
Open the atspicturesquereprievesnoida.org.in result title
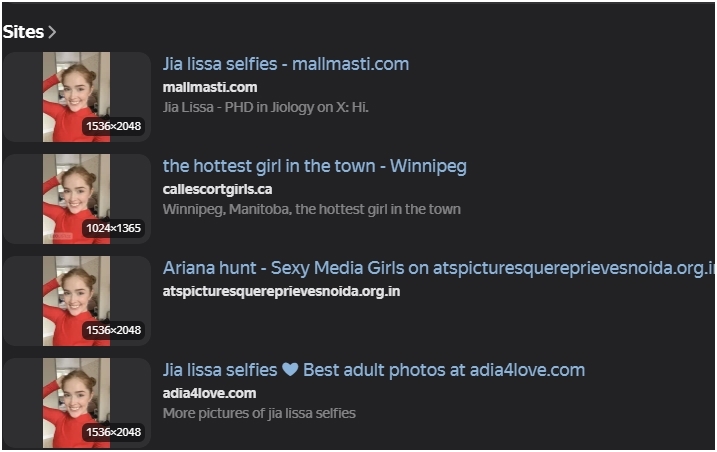438,268
